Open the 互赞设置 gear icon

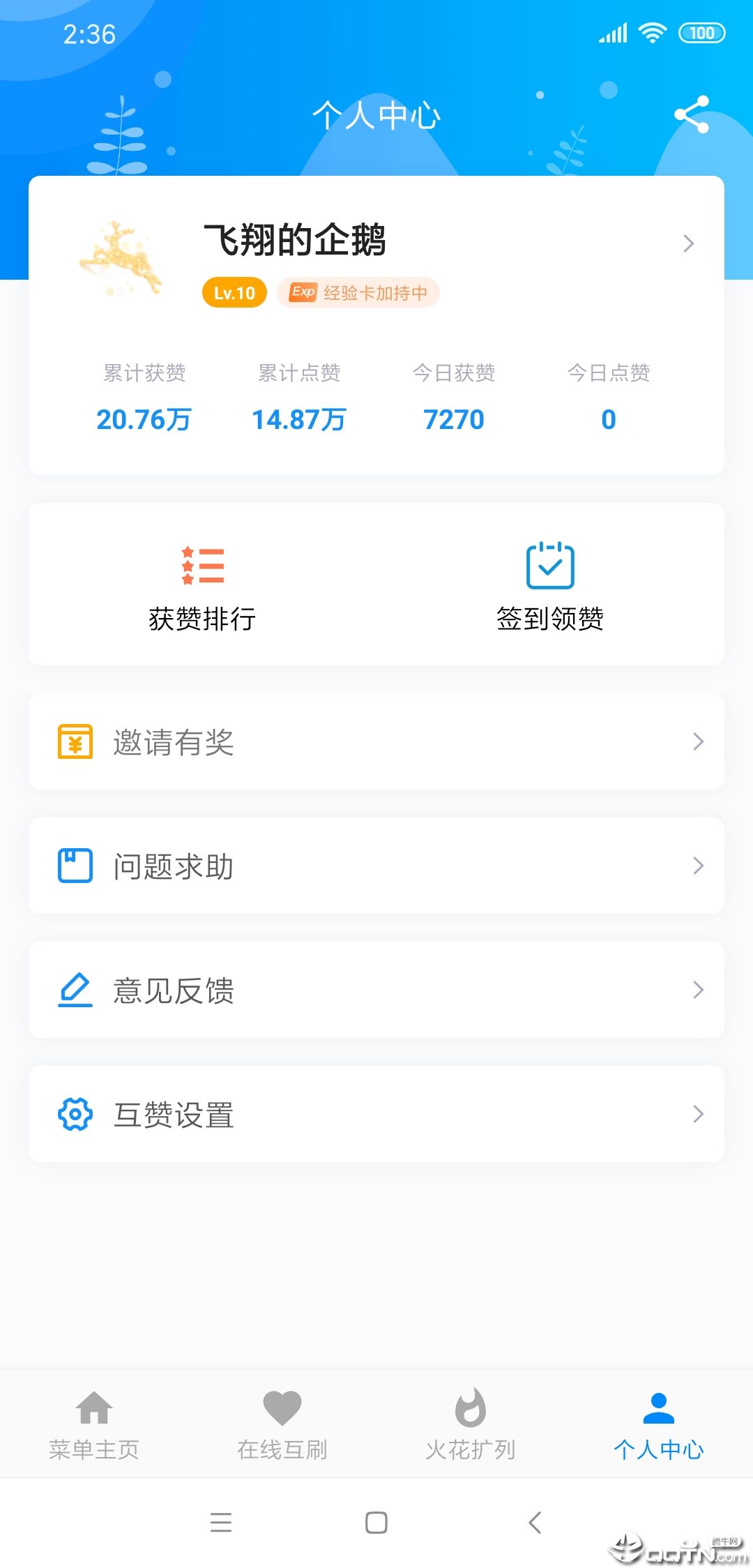pos(75,1115)
